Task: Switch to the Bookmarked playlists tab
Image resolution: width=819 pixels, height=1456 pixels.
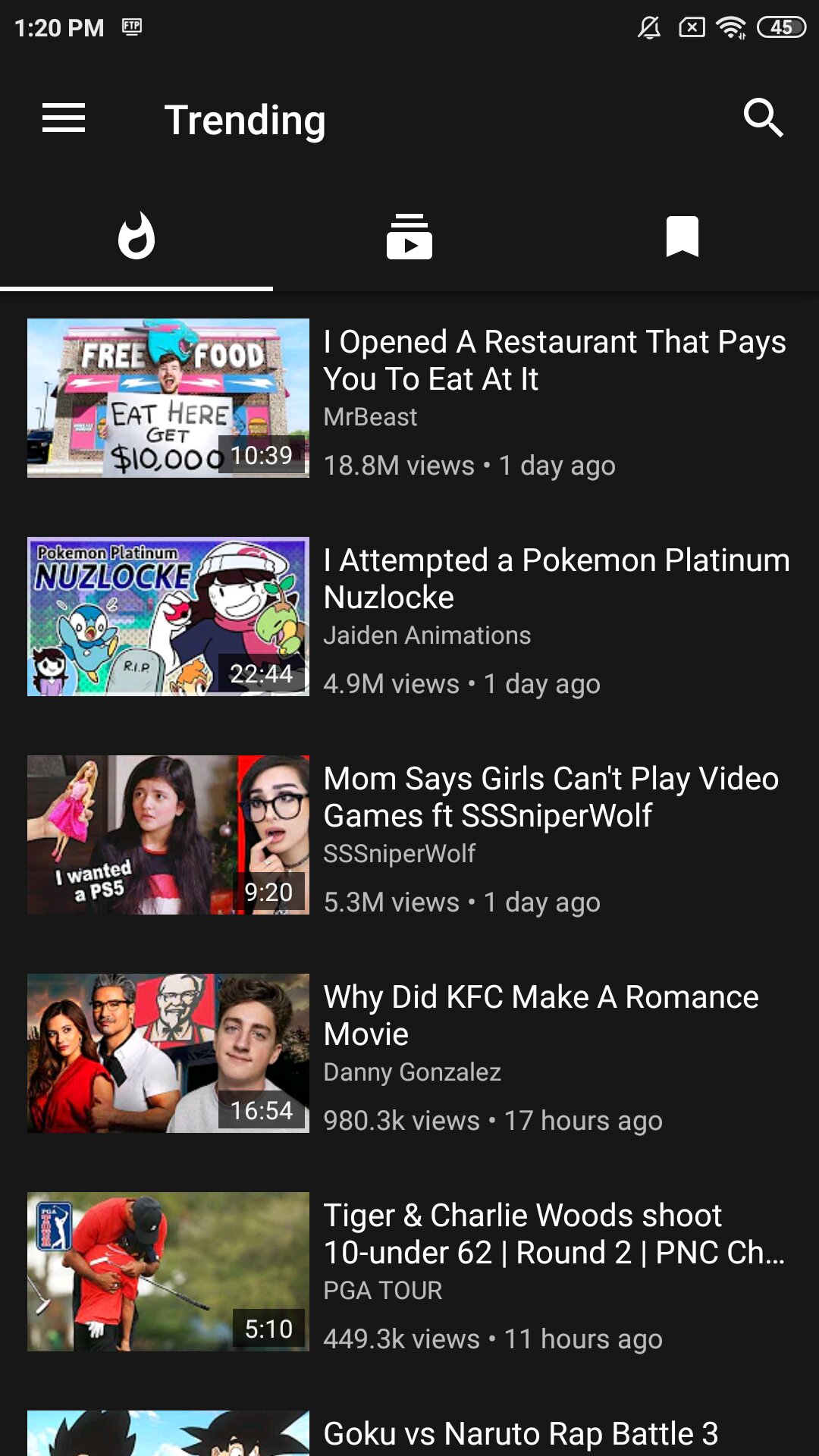Action: 682,237
